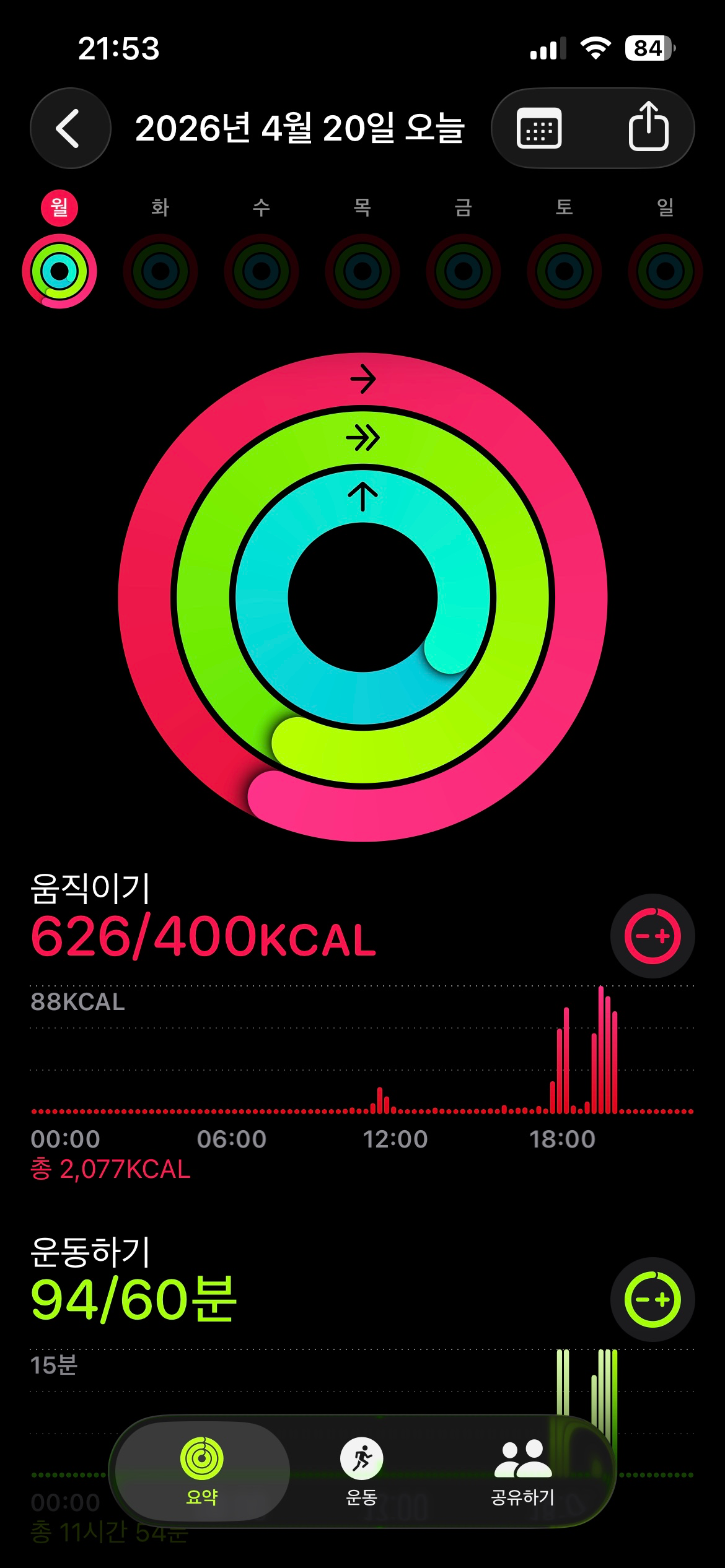Select Monday (월) activity rings
The image size is (725, 1568).
point(59,271)
